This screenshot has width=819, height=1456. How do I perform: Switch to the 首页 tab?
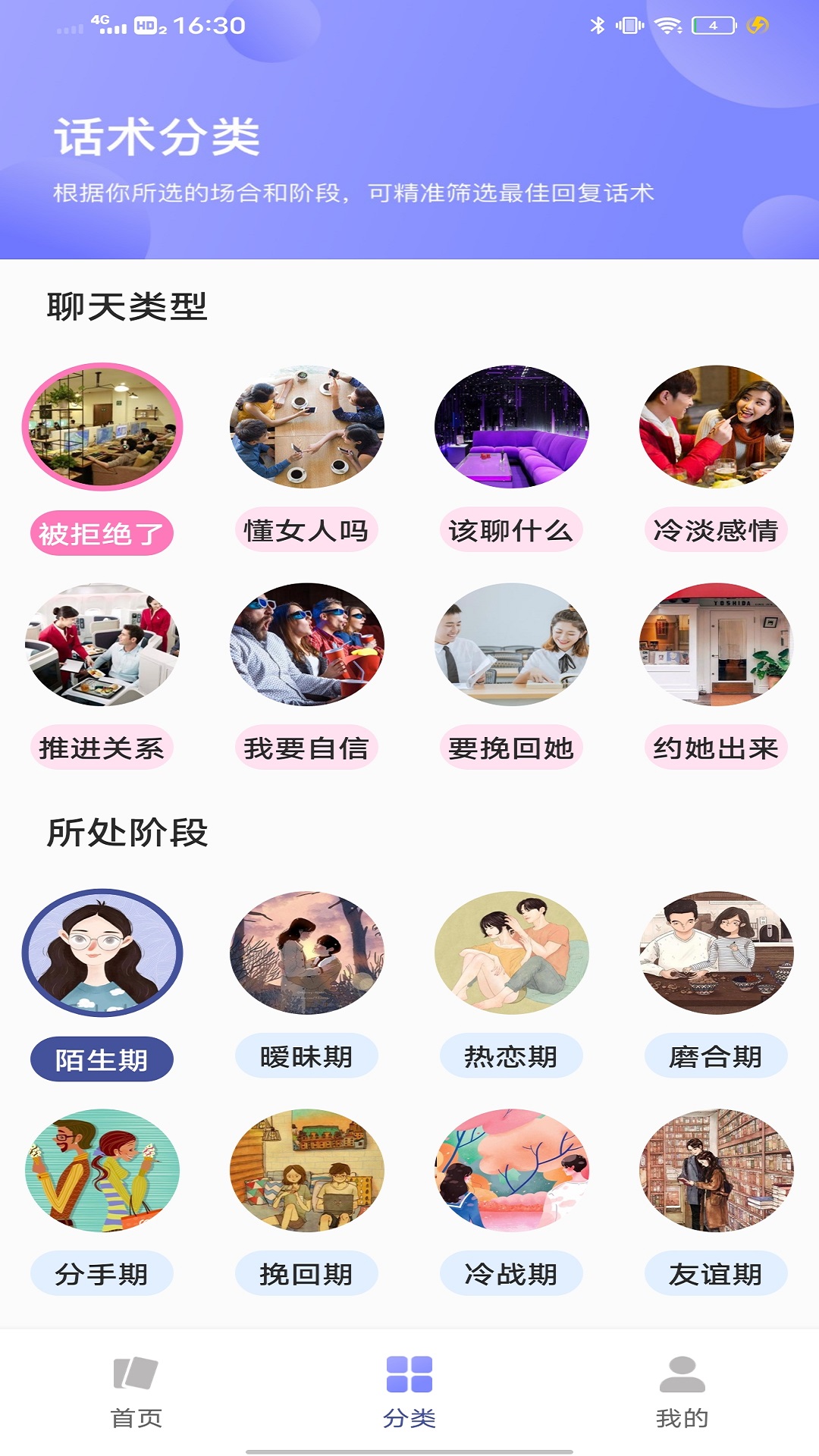136,1392
